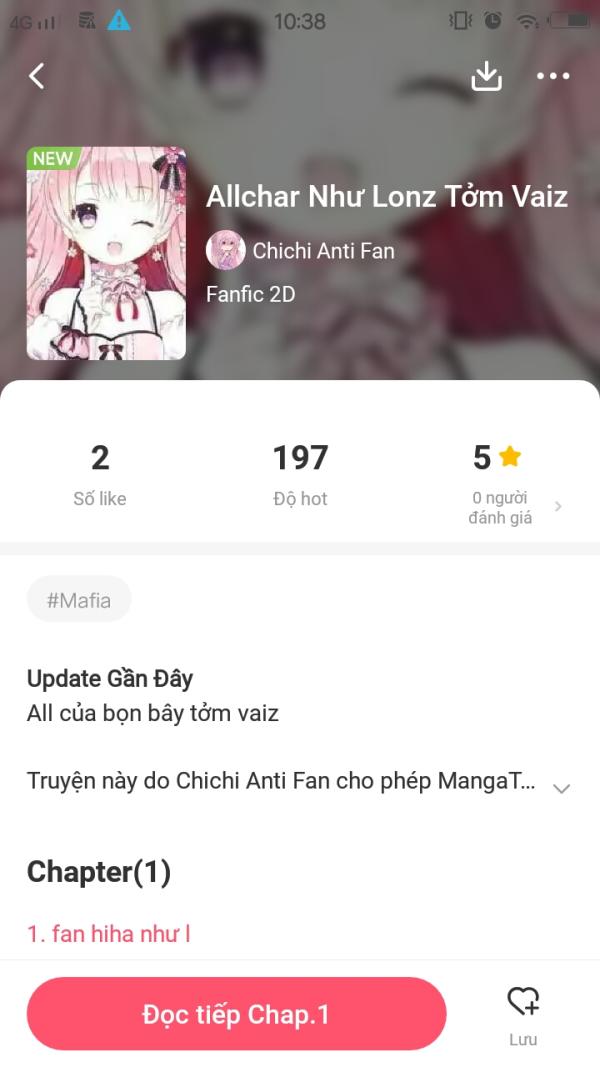Go back using the top-left arrow
This screenshot has width=600, height=1067.
coord(37,76)
